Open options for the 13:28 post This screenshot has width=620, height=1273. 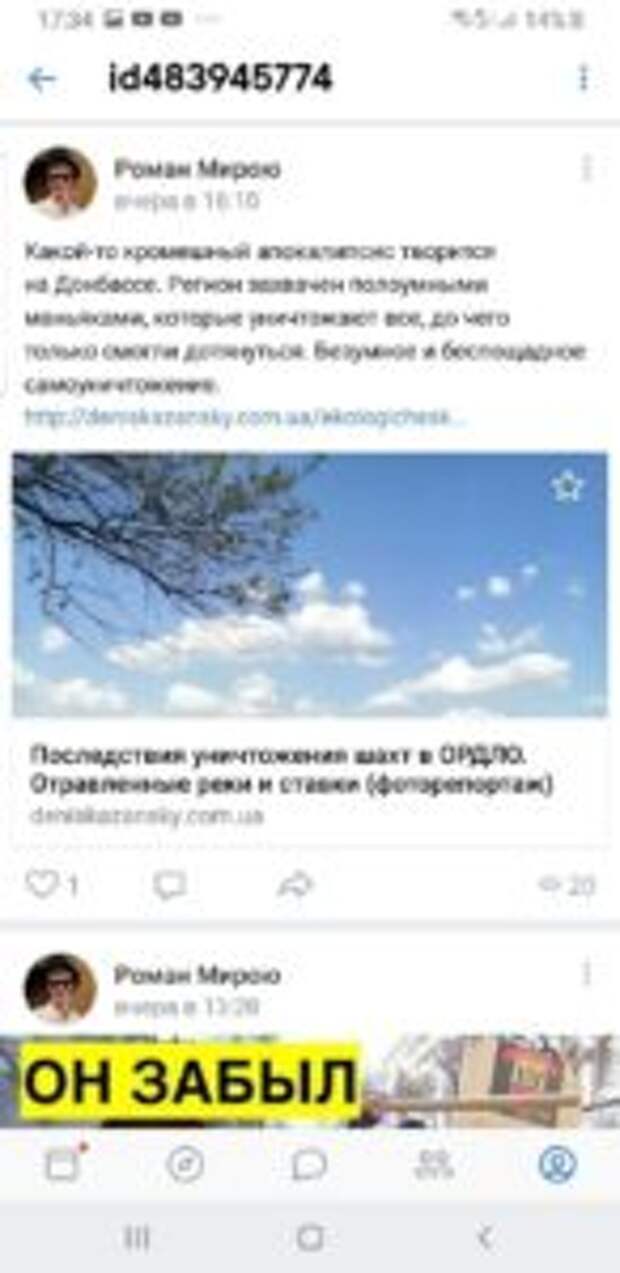(587, 973)
